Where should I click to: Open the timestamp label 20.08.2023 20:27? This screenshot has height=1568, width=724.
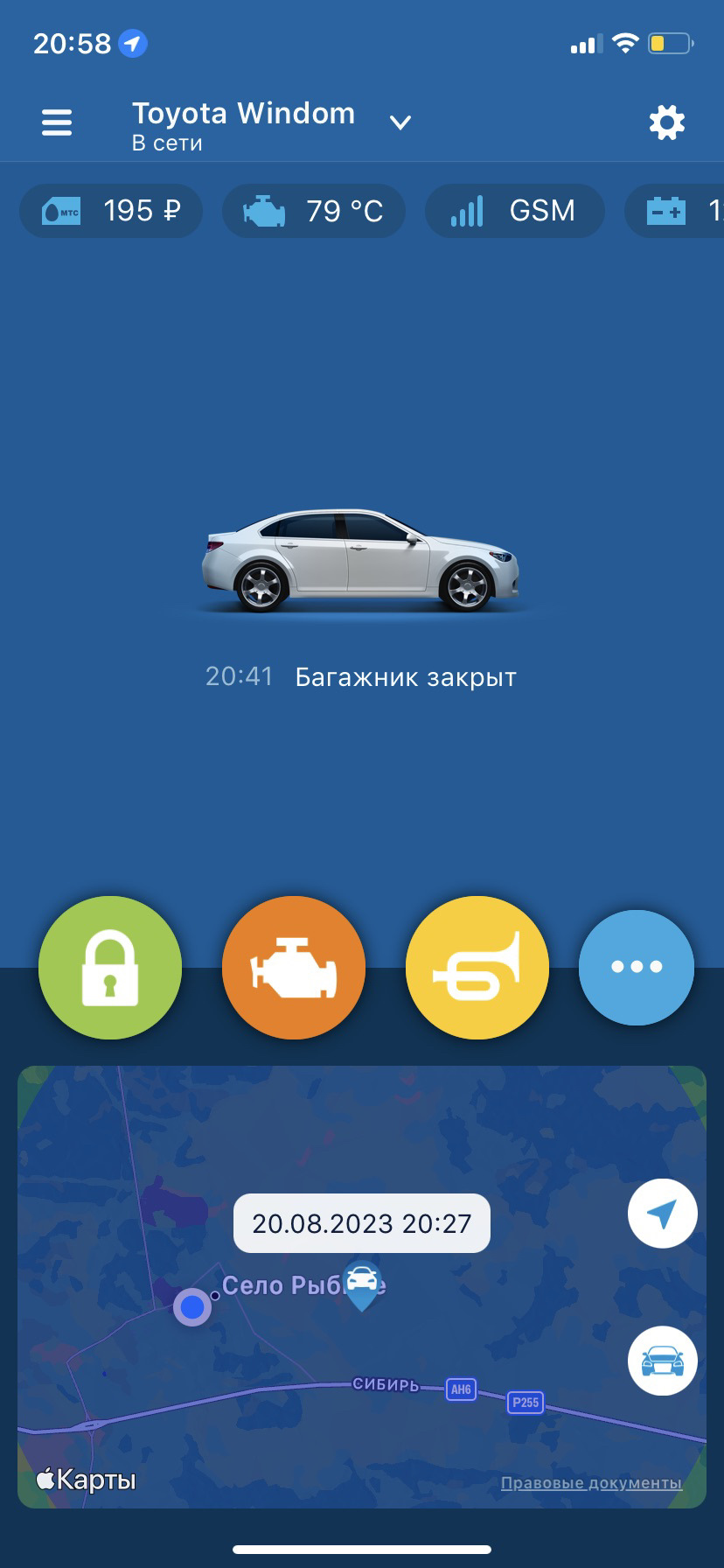362,1223
